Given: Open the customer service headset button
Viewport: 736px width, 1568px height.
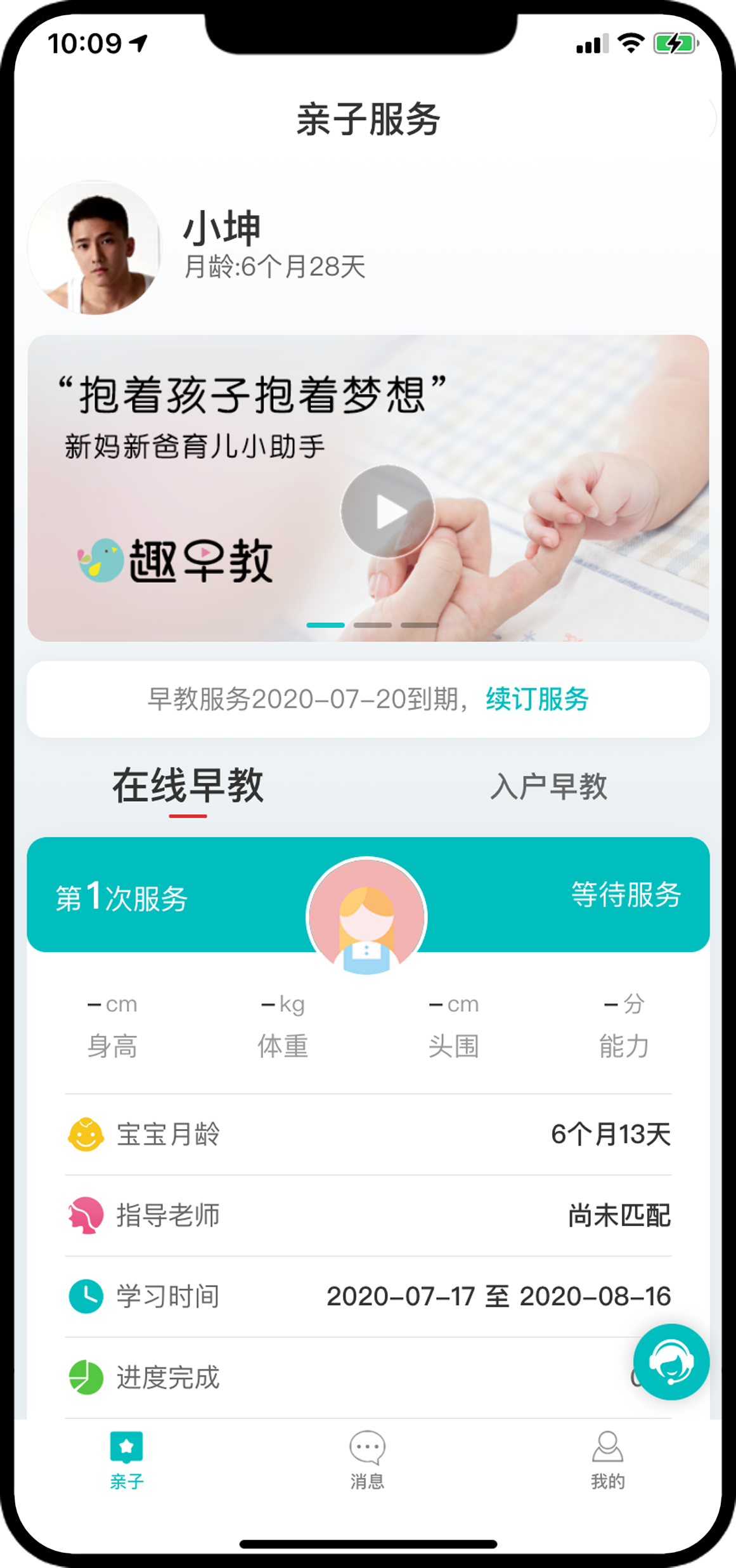Looking at the screenshot, I should tap(671, 1361).
